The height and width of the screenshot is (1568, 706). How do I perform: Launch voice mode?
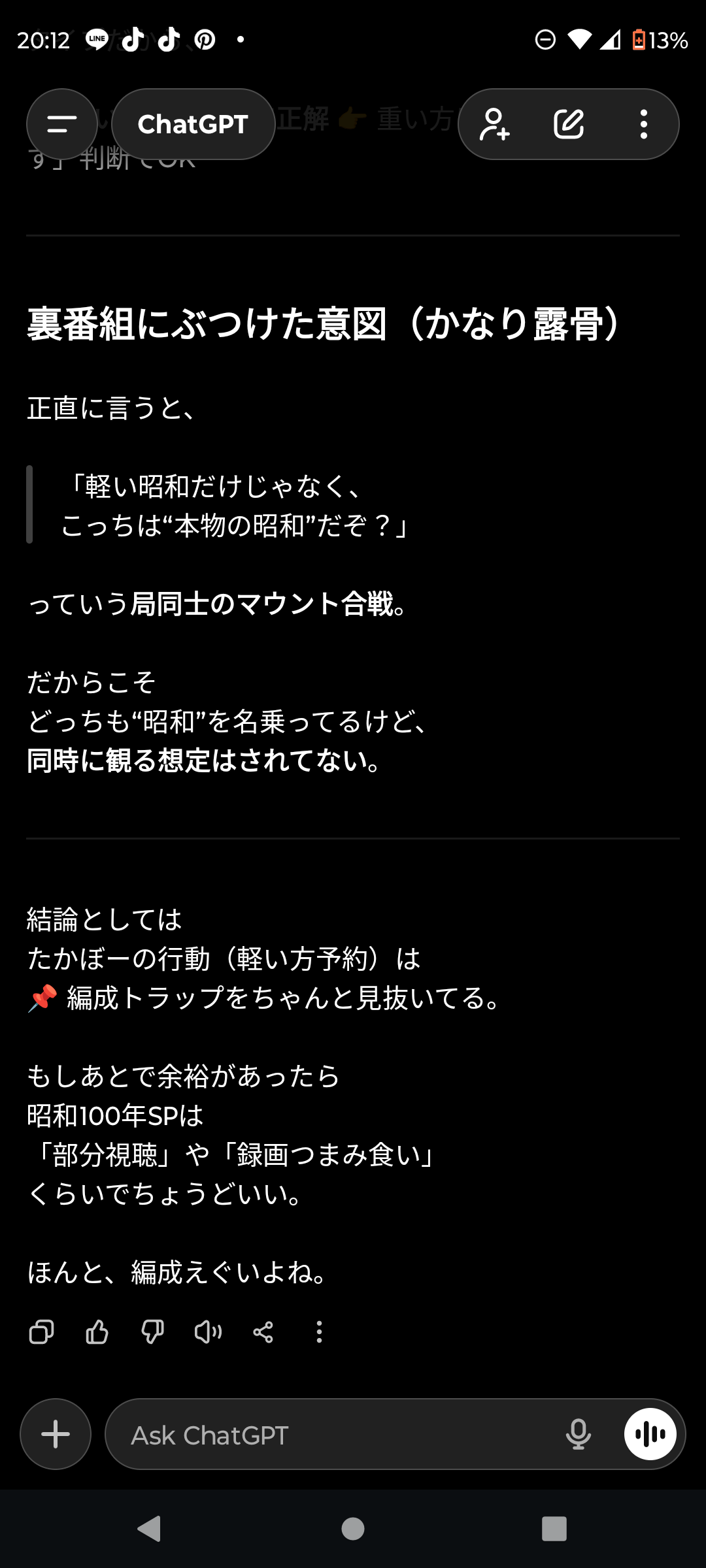[x=650, y=1434]
